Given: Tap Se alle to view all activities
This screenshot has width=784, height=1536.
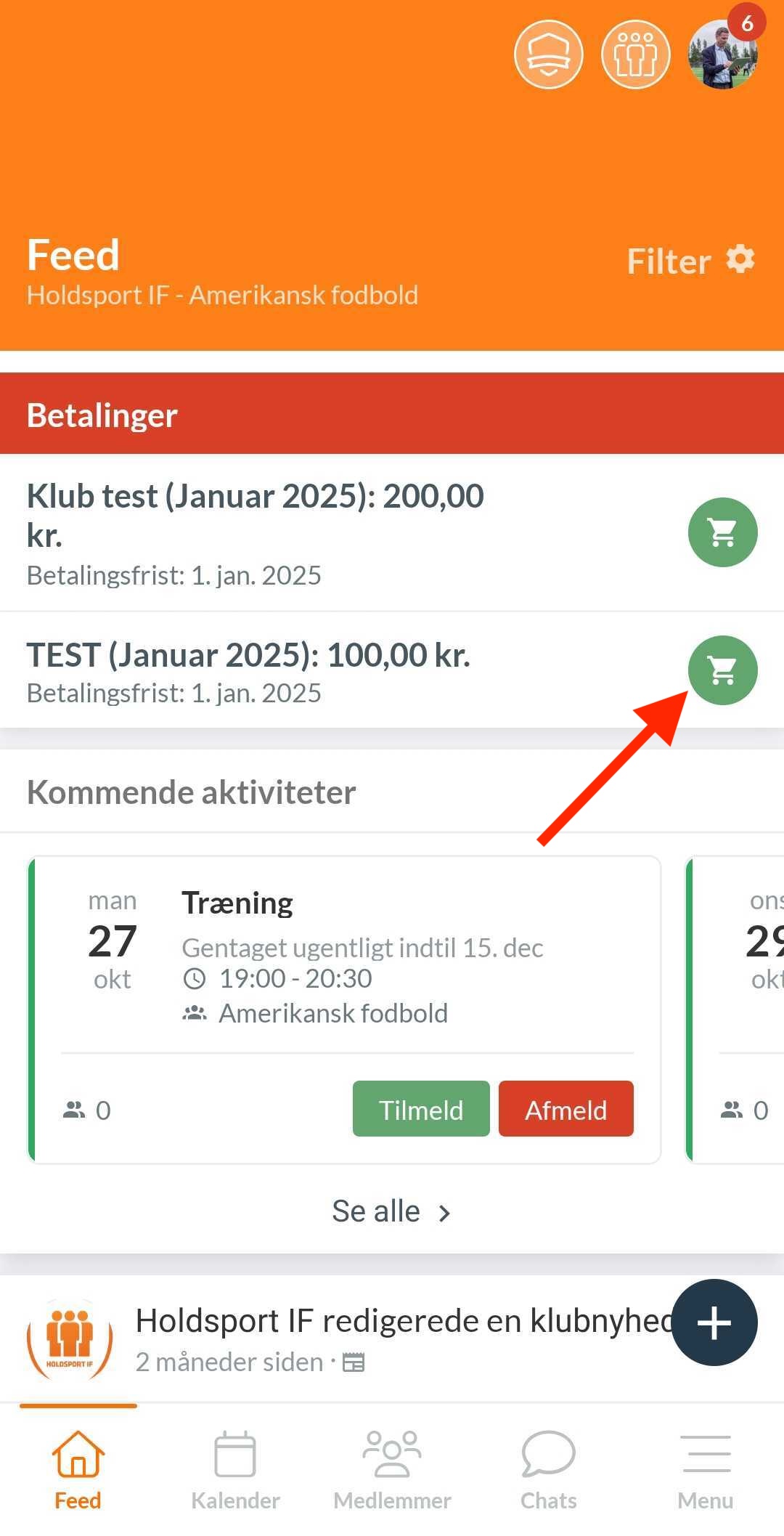Looking at the screenshot, I should coord(392,1211).
